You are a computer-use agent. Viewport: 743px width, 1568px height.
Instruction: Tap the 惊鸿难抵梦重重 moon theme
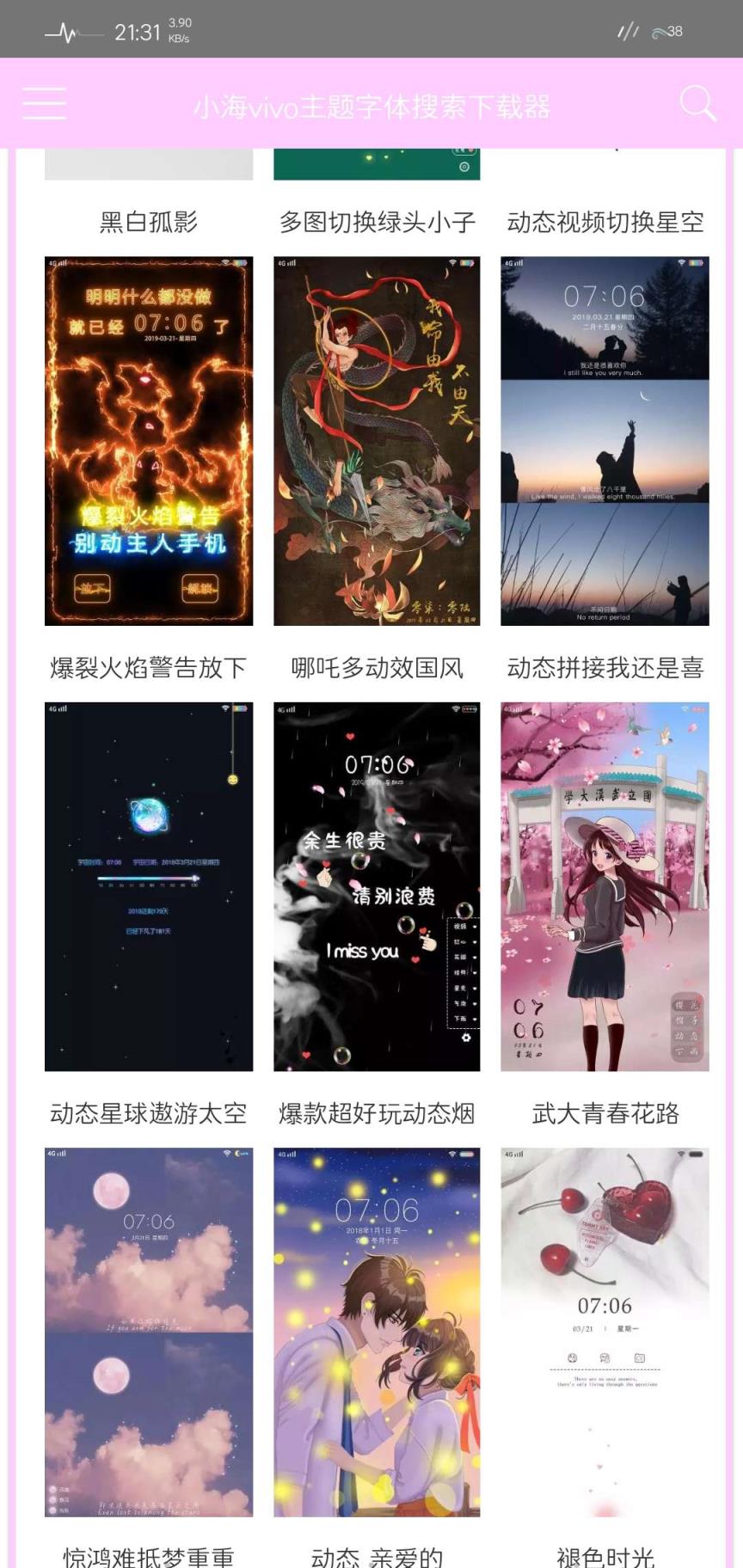tap(147, 1331)
